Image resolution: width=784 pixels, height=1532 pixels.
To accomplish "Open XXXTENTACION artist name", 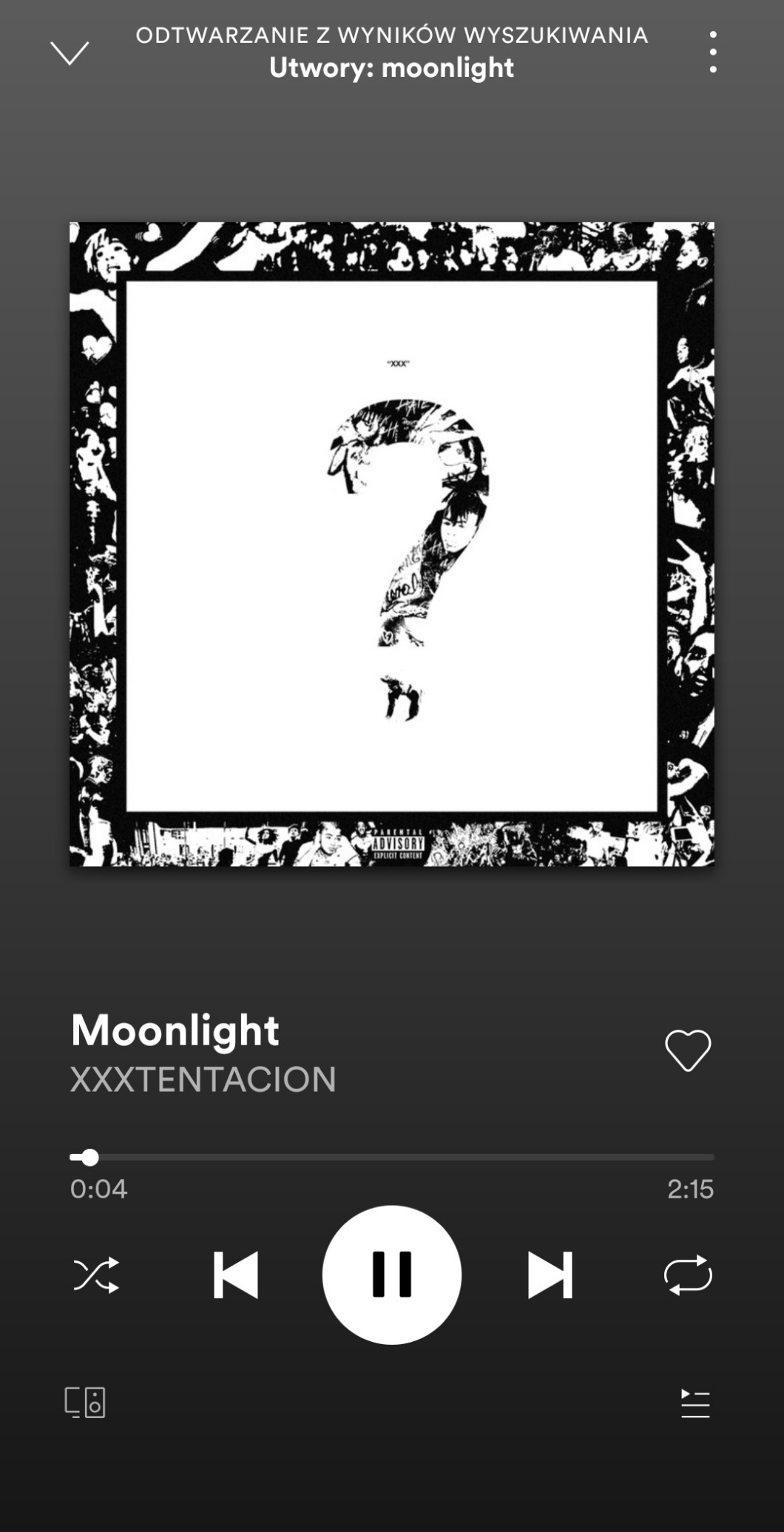I will [x=203, y=1079].
